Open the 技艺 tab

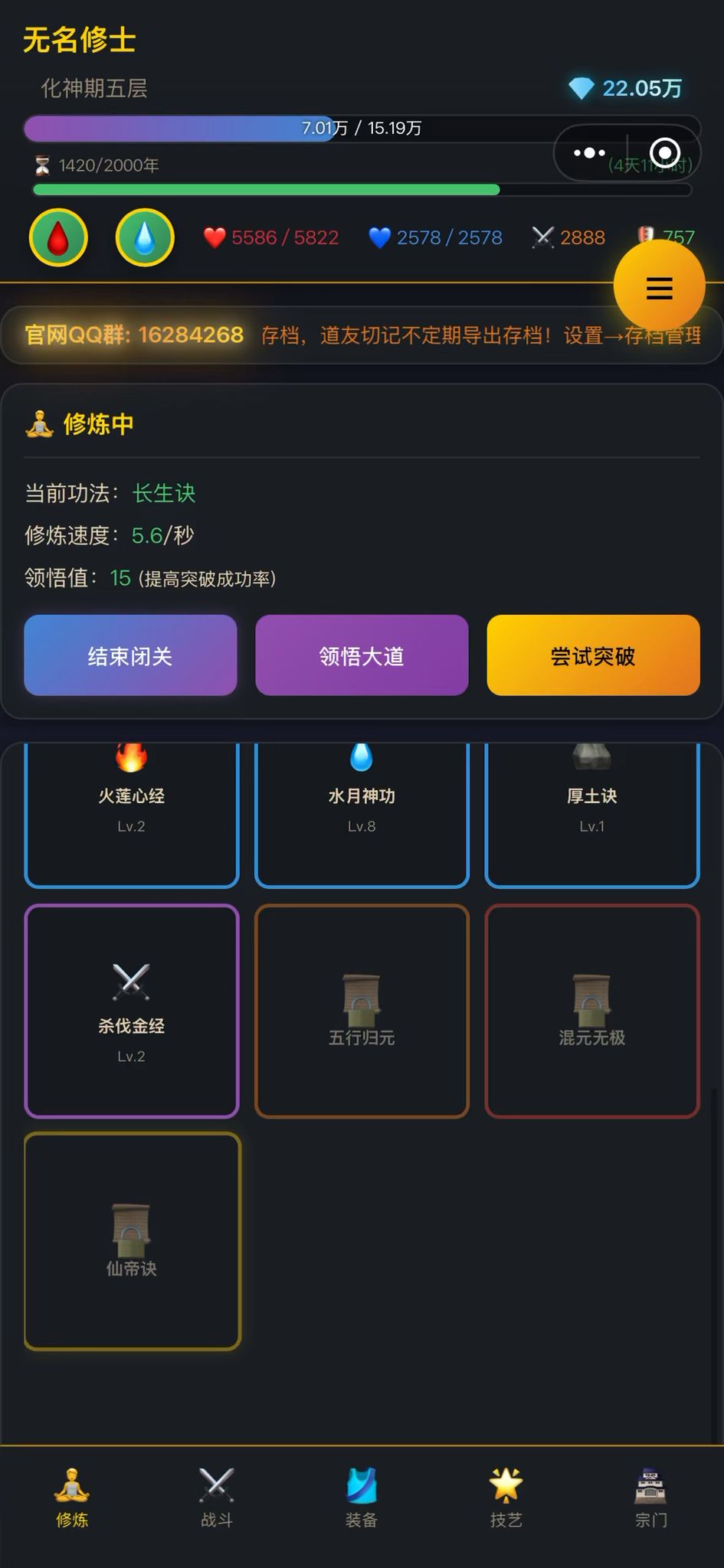point(506,1498)
